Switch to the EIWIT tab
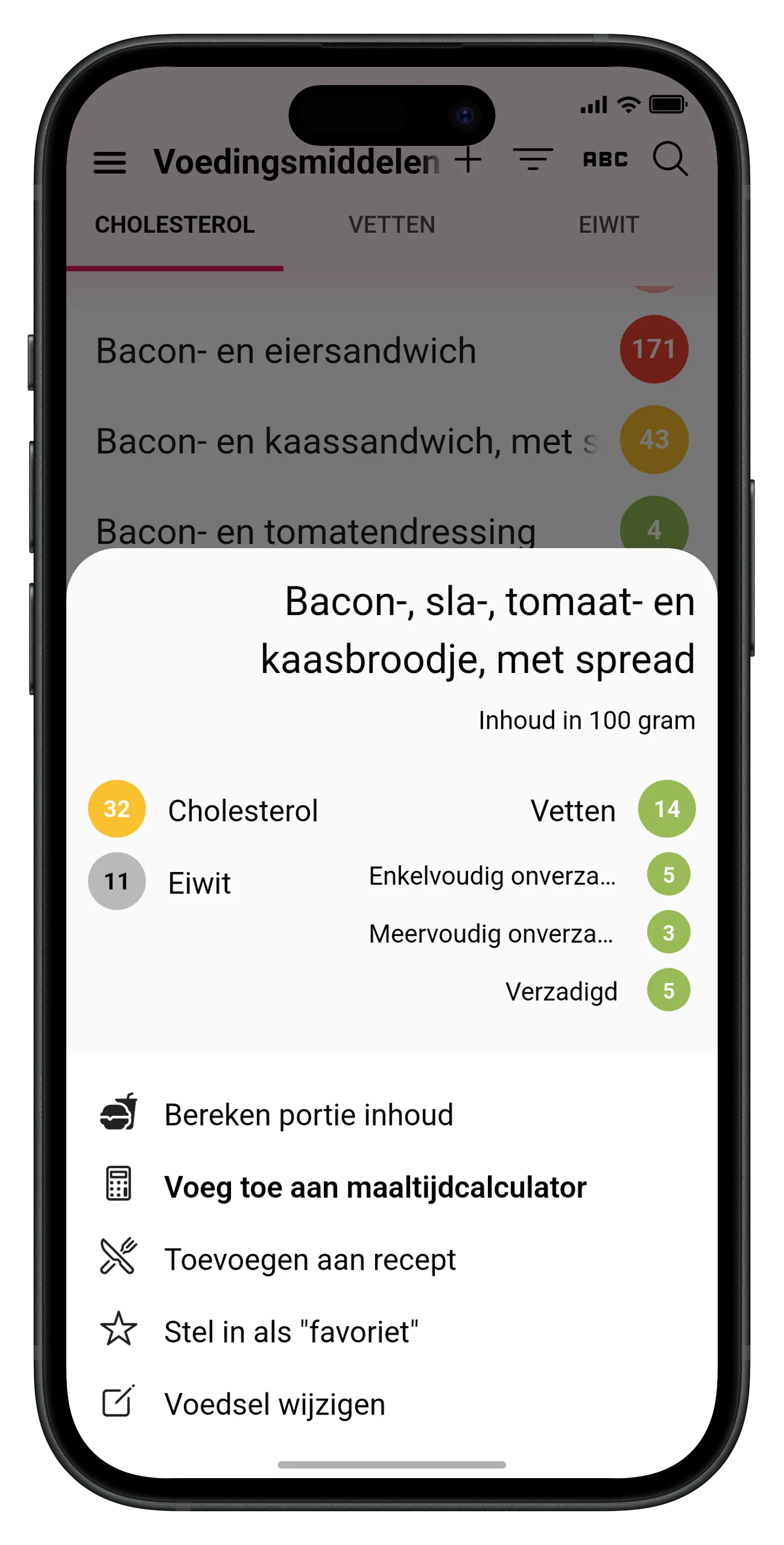Viewport: 784px width, 1545px height. point(608,225)
